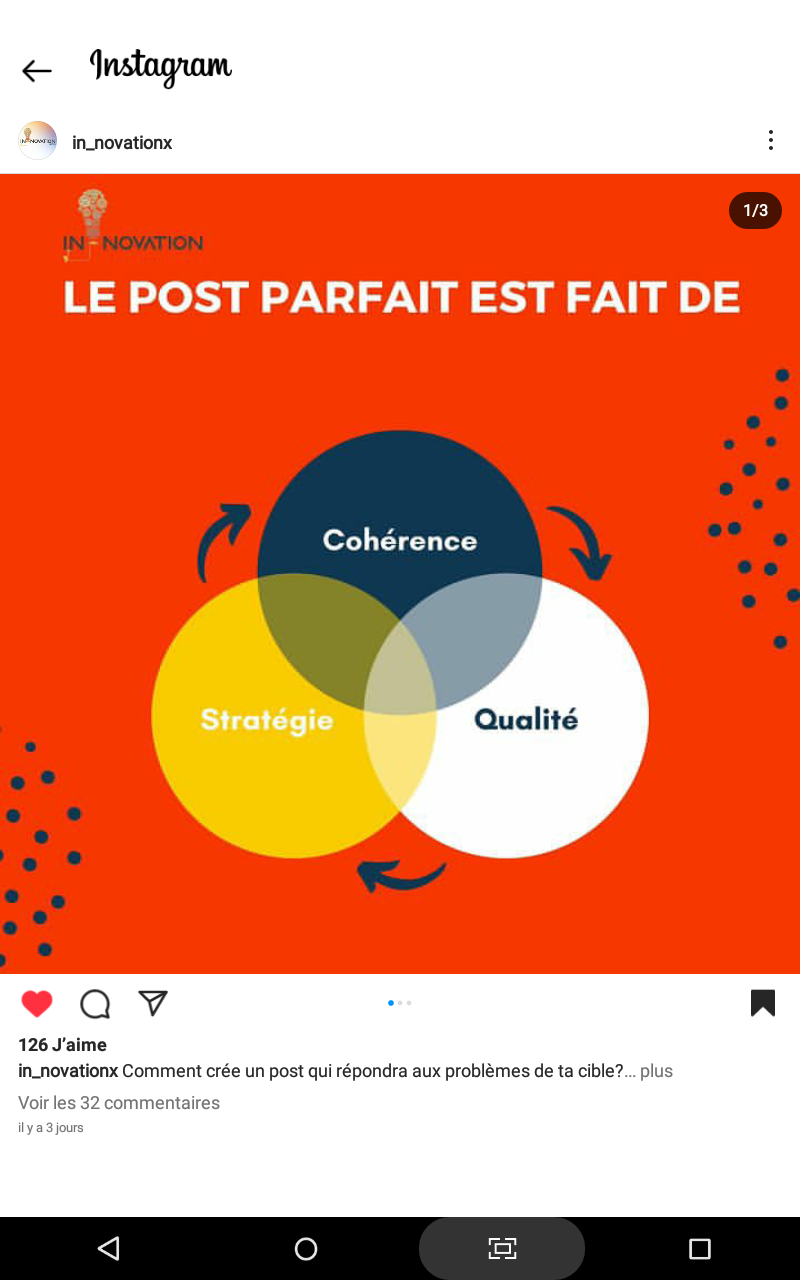The width and height of the screenshot is (800, 1280).
Task: Voir les 32 commentaires
Action: [x=119, y=1103]
